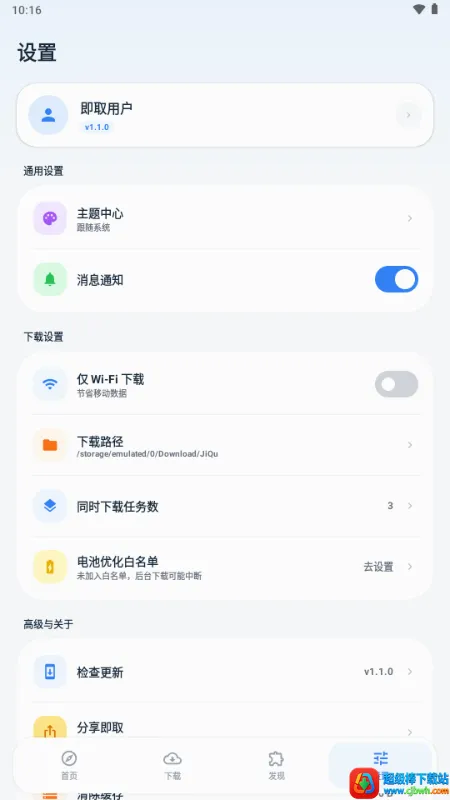Turn off the 消息通知 switch
This screenshot has width=450, height=800.
[396, 280]
